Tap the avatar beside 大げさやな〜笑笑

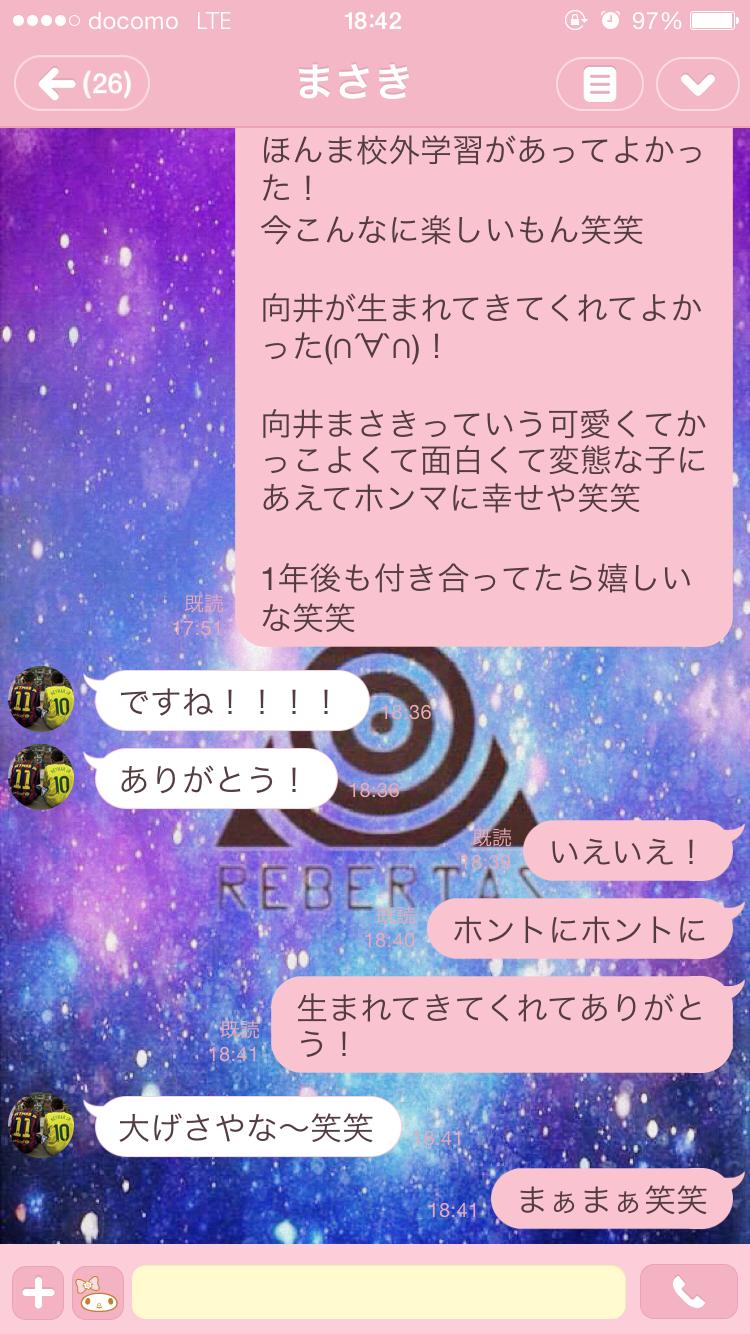[40, 1126]
